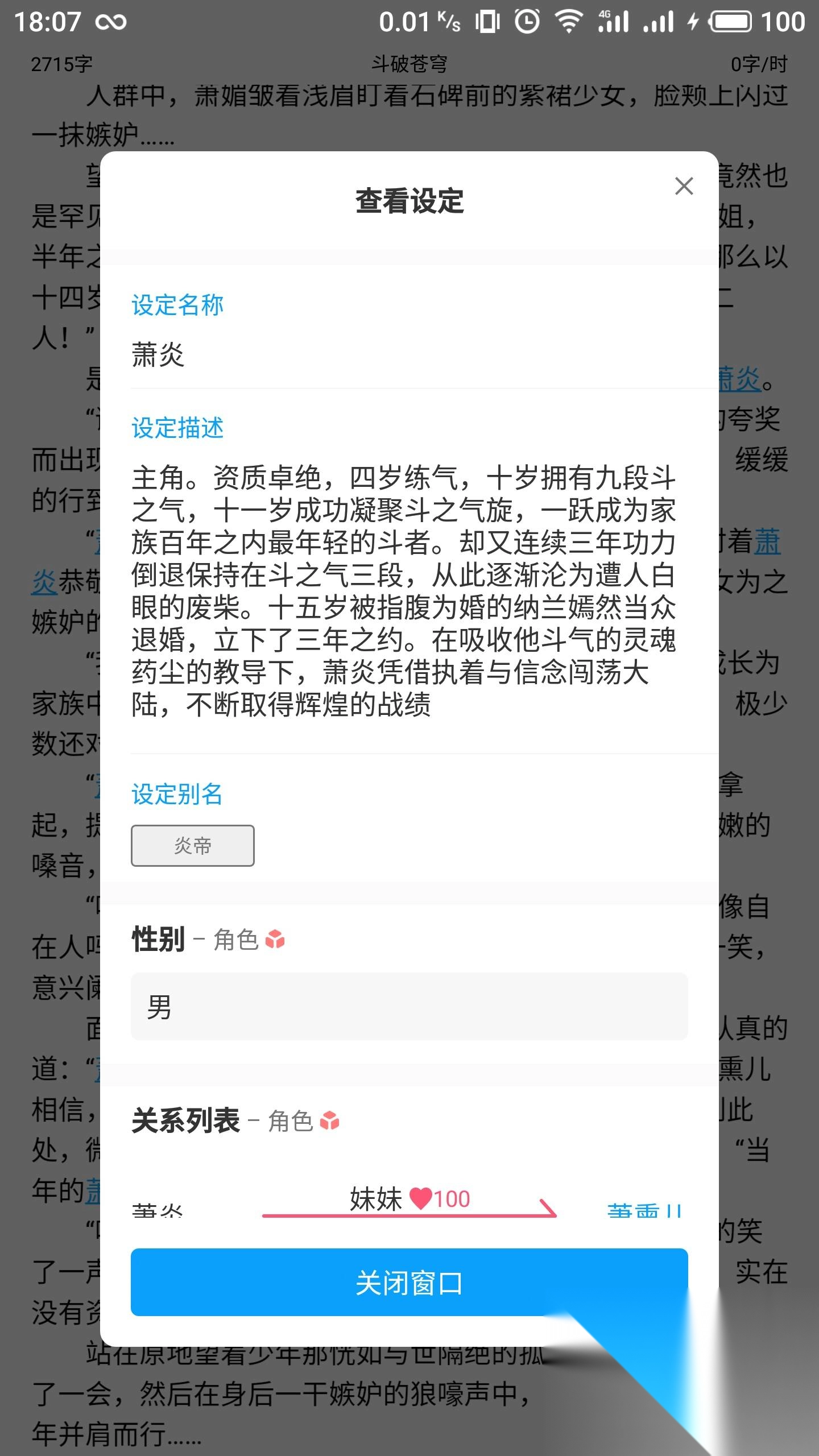The image size is (819, 1456).
Task: Select the 炎帝 alias chip
Action: coord(192,846)
